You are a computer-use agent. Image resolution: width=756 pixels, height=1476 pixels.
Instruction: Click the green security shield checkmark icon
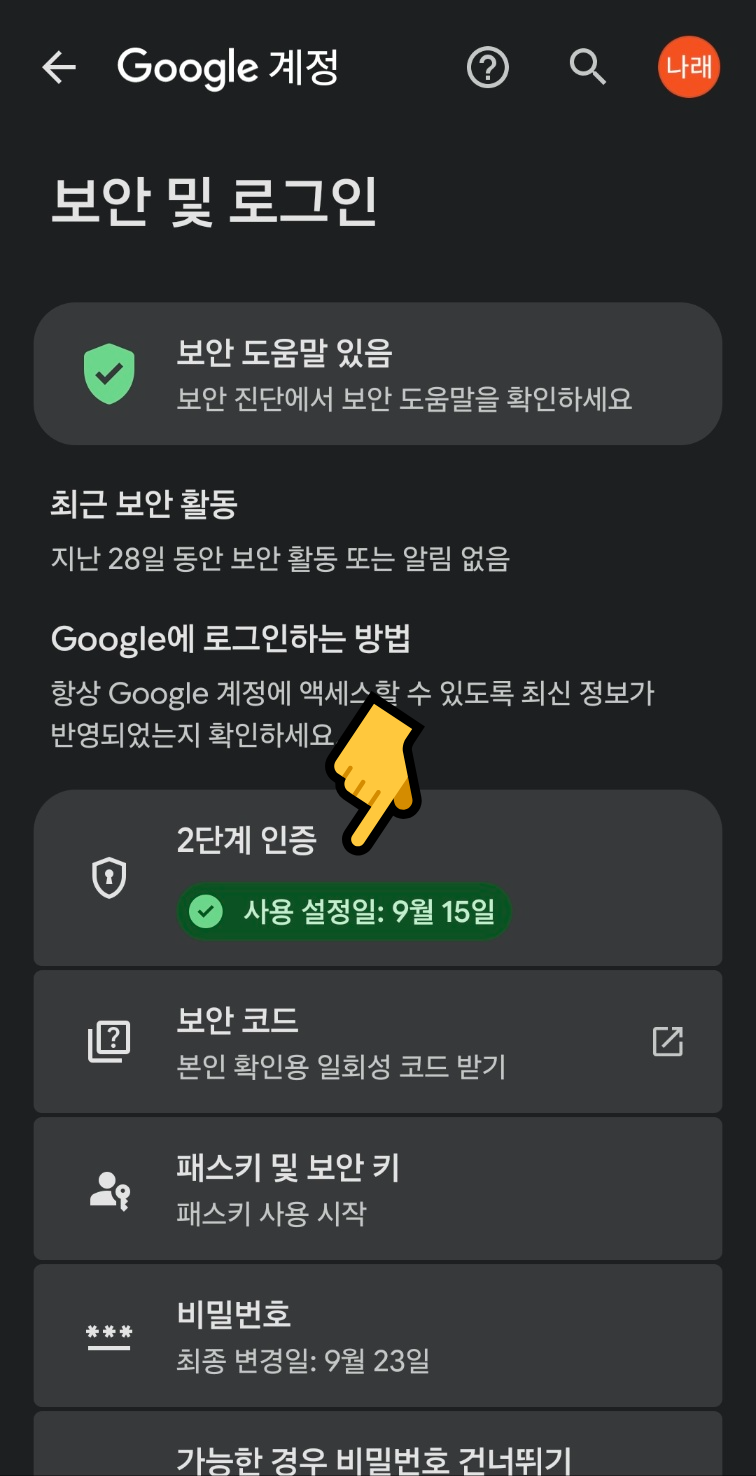click(110, 373)
